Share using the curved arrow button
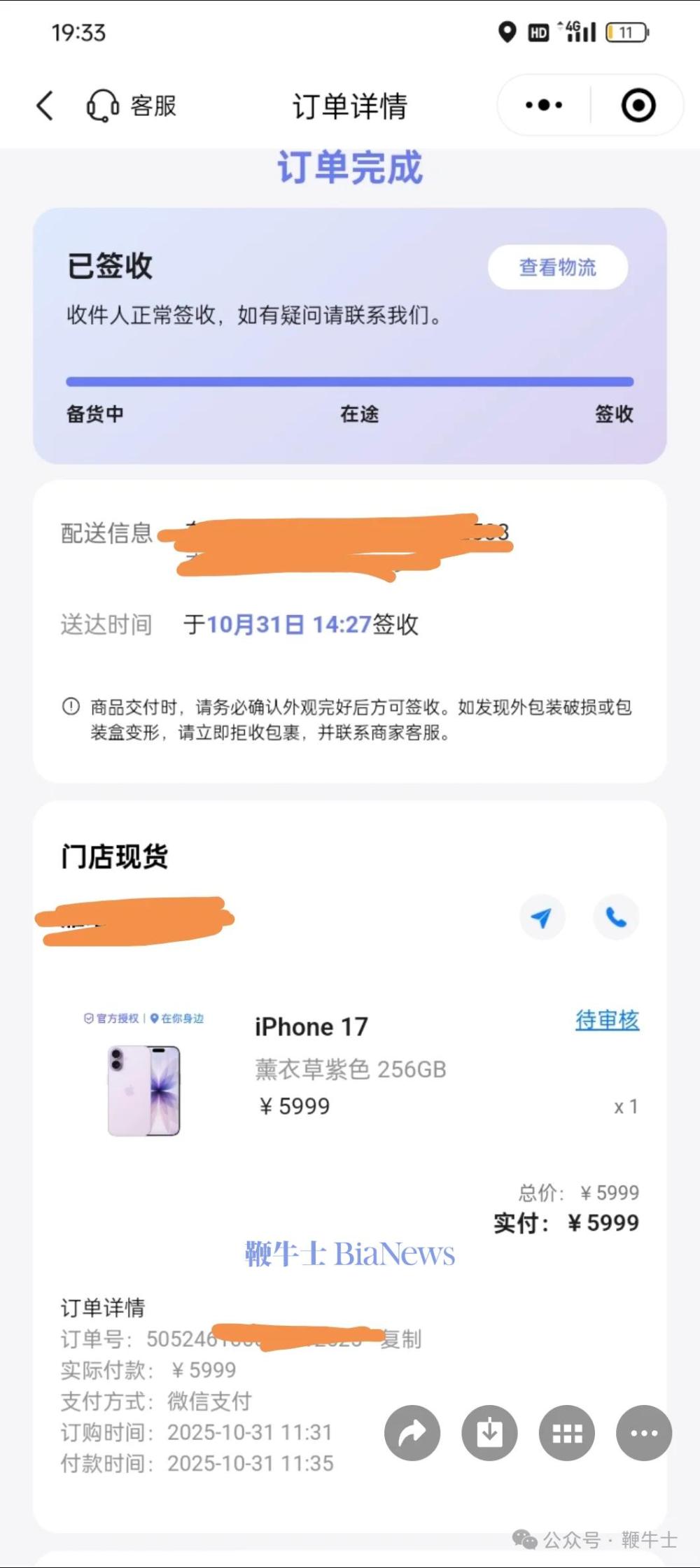The height and width of the screenshot is (1568, 700). tap(412, 1434)
